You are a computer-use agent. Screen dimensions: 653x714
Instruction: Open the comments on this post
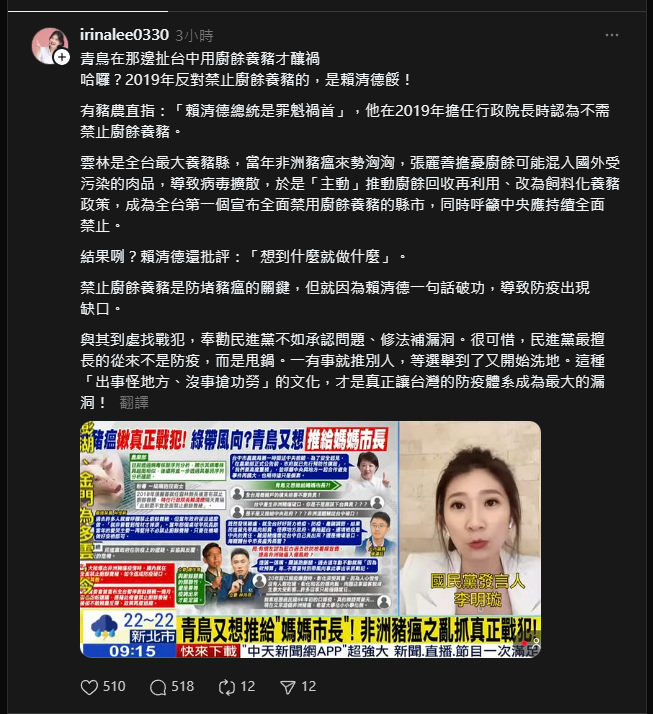pyautogui.click(x=158, y=687)
